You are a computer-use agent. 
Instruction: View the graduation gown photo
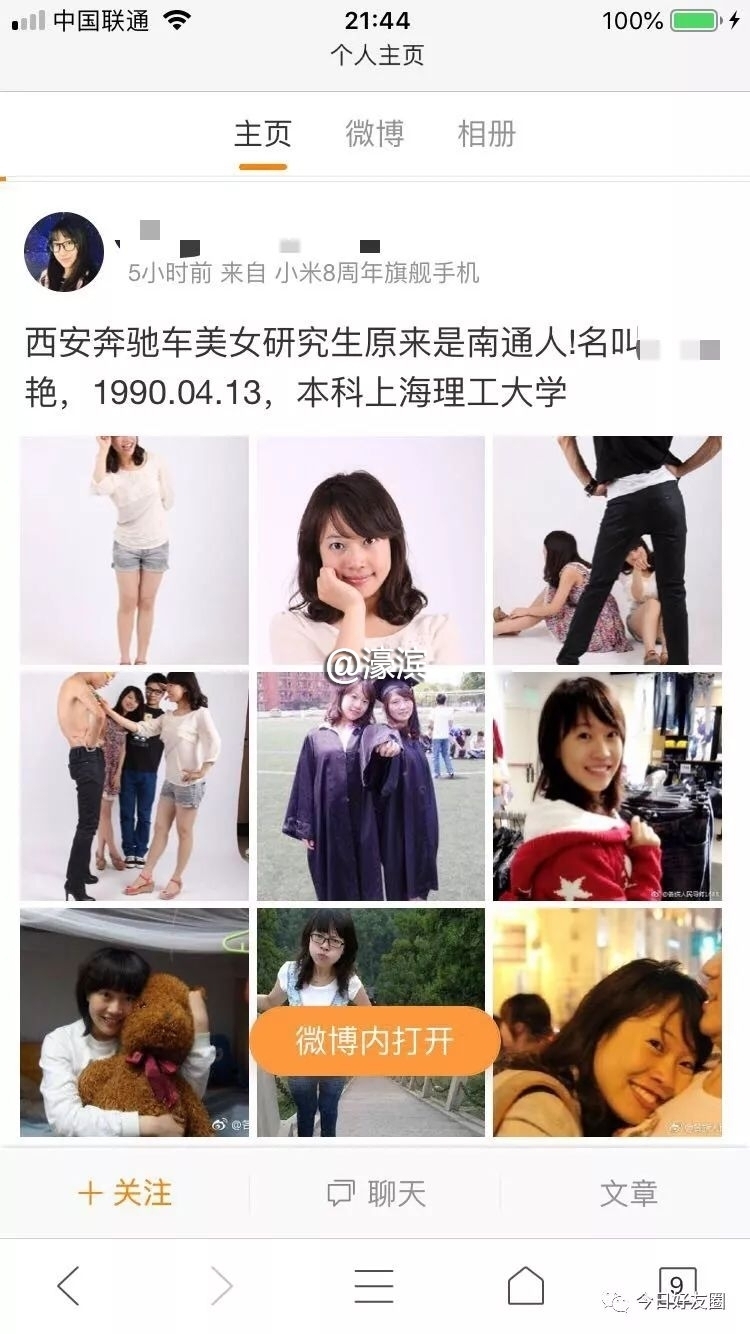coord(371,786)
